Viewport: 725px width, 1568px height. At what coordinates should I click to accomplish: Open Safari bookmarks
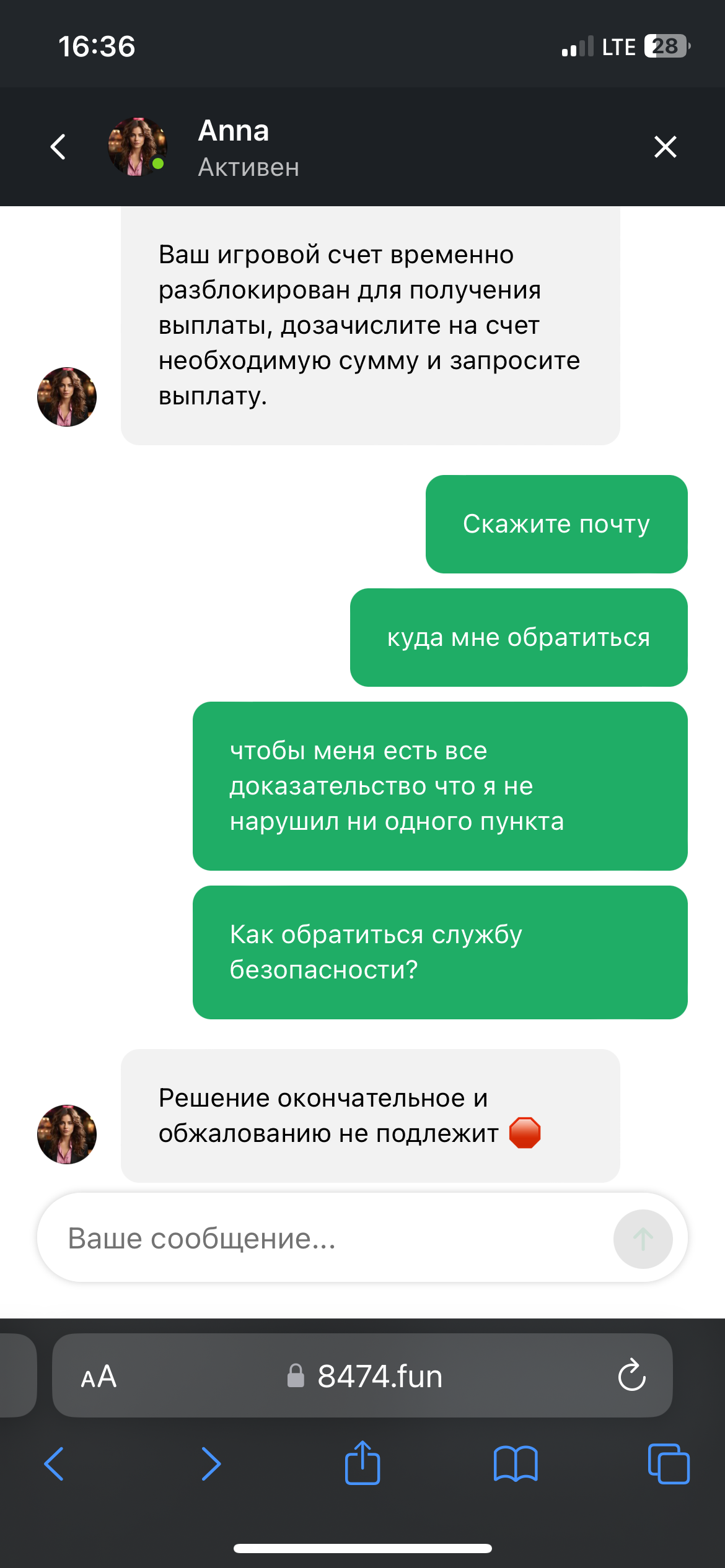(x=516, y=1464)
